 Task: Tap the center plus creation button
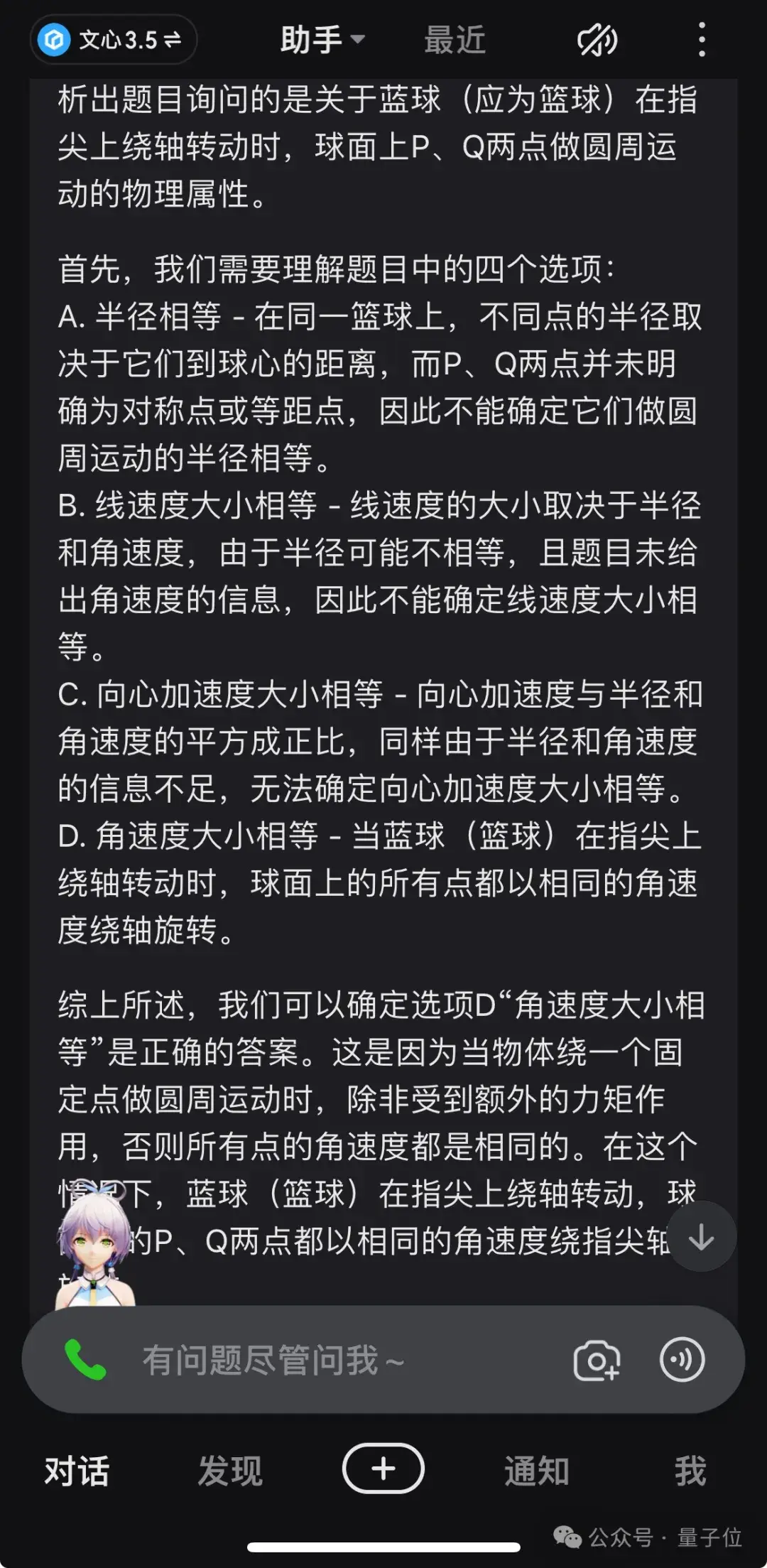383,1468
